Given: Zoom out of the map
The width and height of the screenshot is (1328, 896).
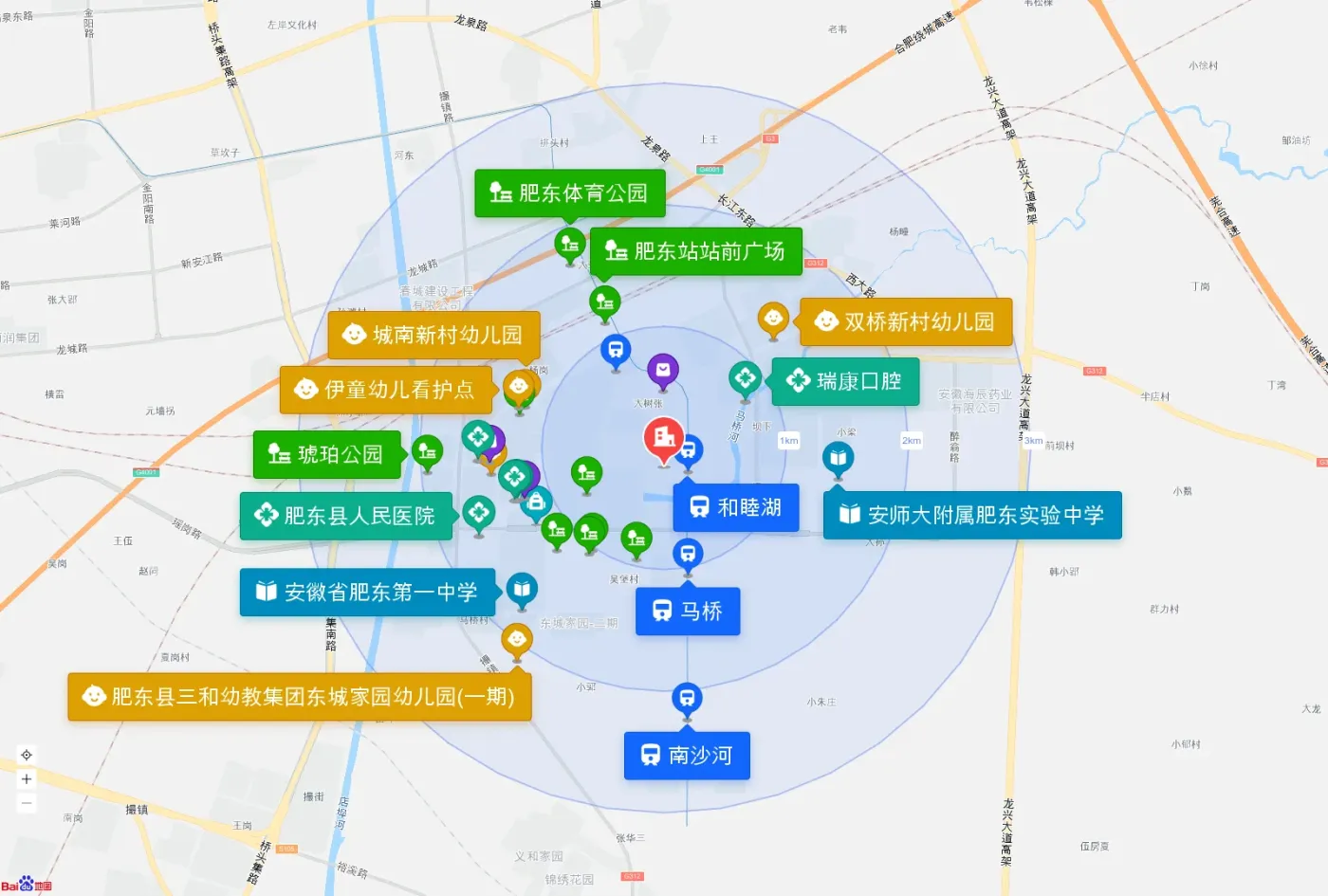Looking at the screenshot, I should (27, 803).
